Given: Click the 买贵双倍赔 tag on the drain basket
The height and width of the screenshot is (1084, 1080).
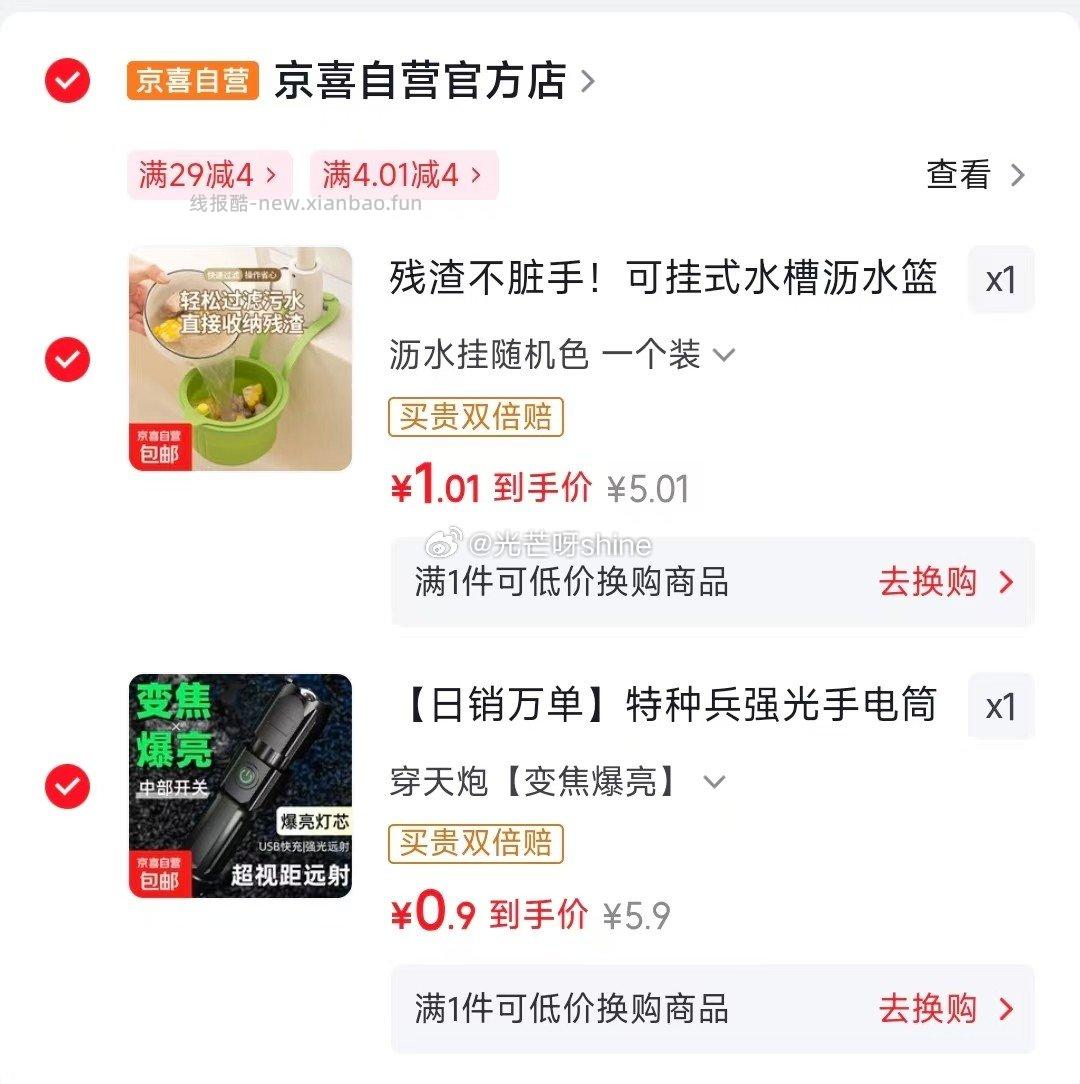Looking at the screenshot, I should pos(475,418).
